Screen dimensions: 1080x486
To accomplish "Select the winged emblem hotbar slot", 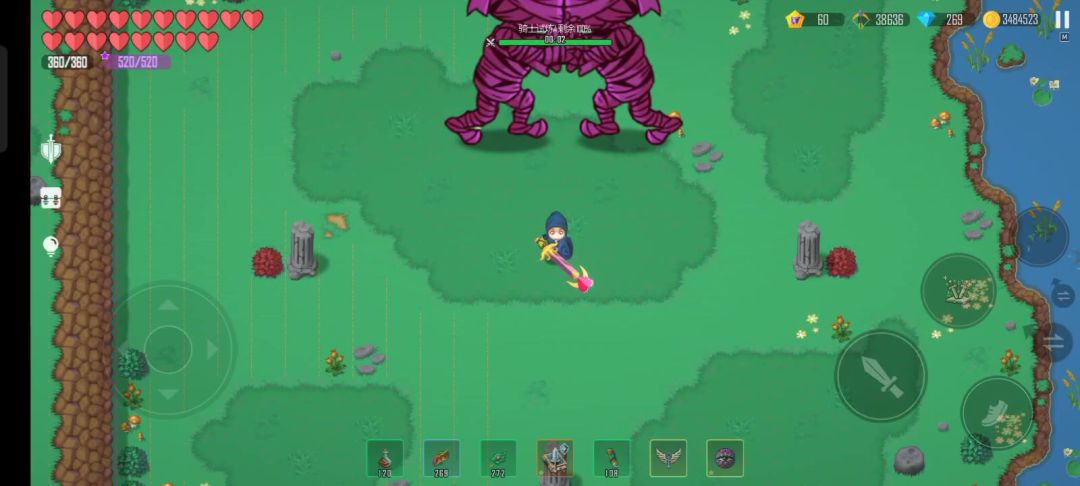I will 668,458.
